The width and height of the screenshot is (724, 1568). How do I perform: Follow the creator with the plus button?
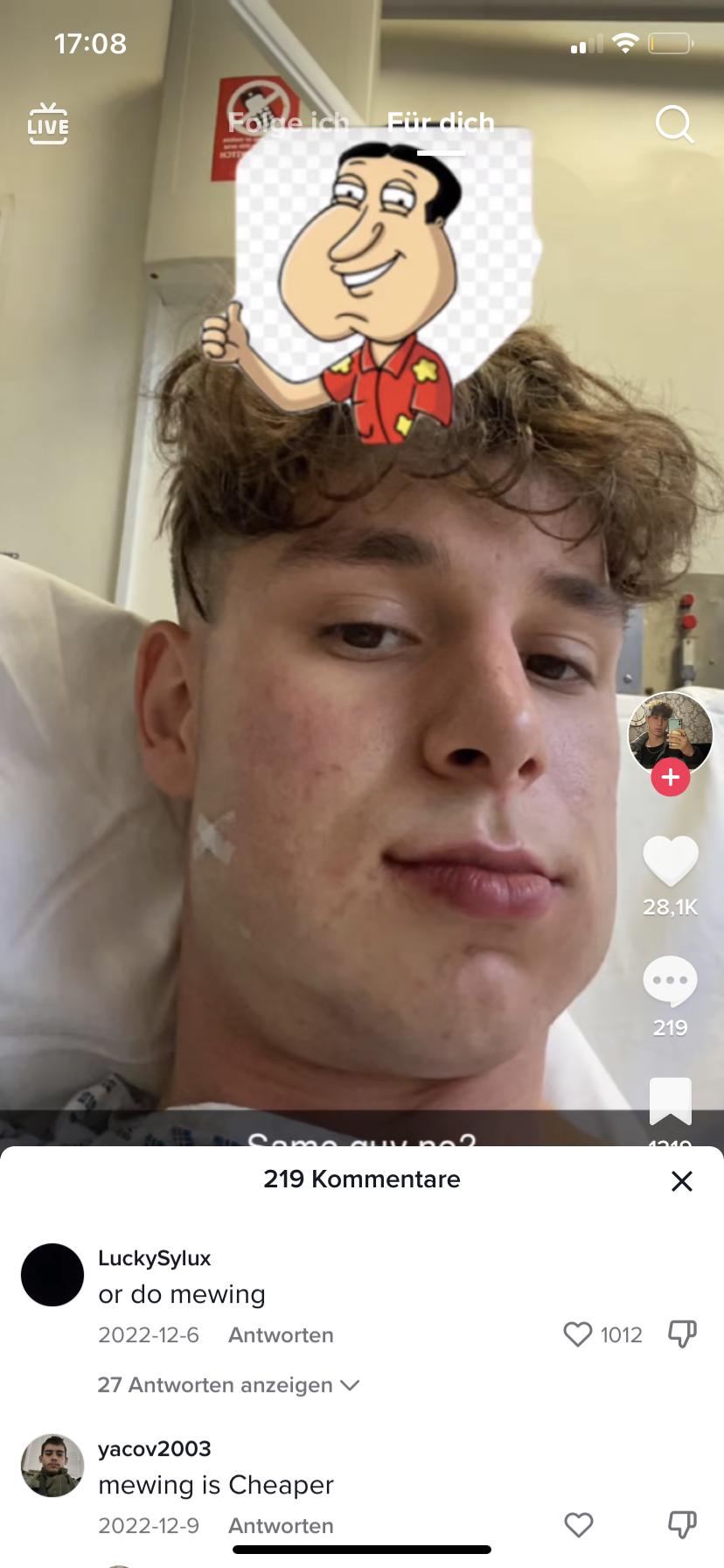pos(671,777)
